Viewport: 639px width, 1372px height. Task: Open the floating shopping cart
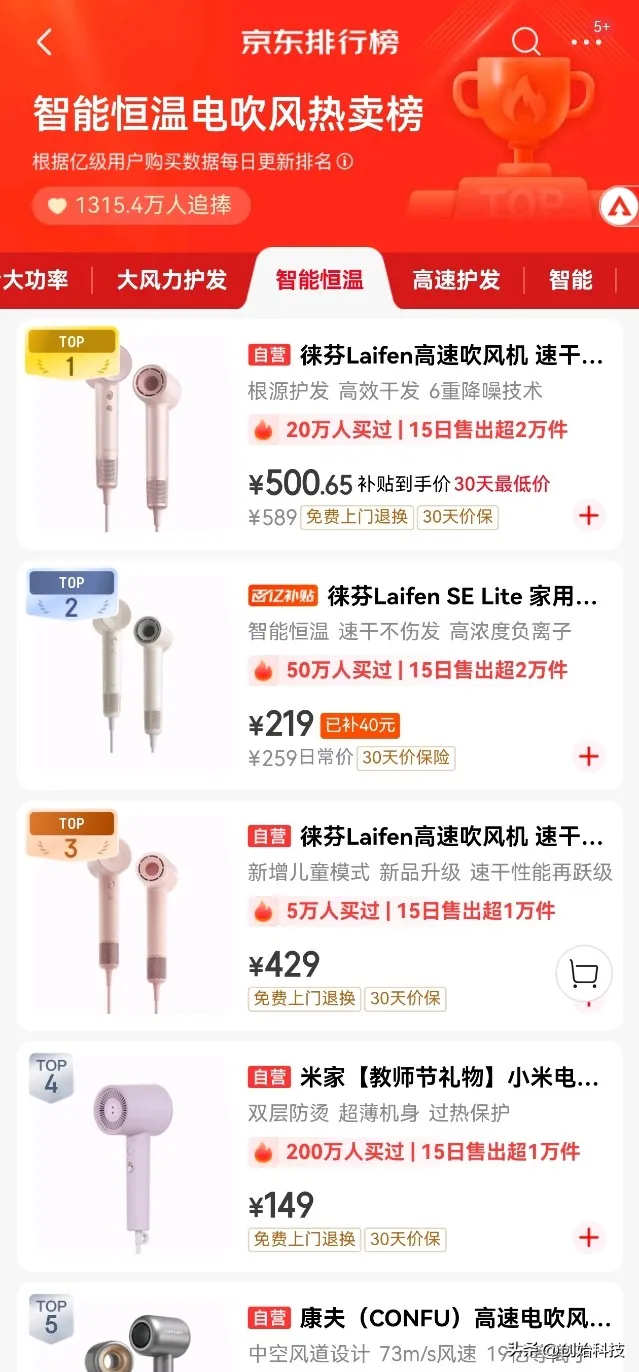click(583, 974)
